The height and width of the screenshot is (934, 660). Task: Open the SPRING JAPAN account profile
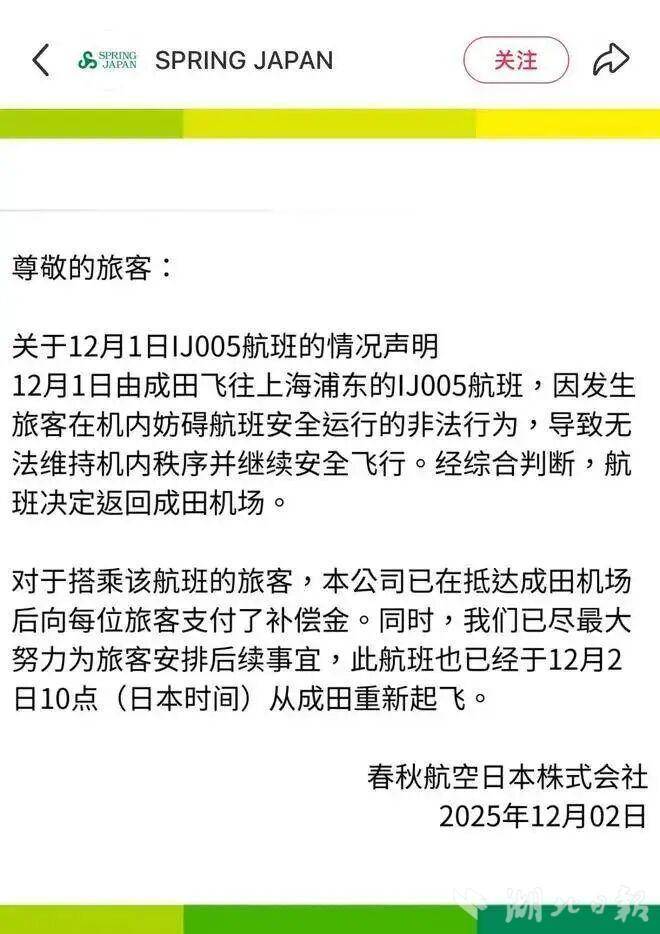[243, 60]
